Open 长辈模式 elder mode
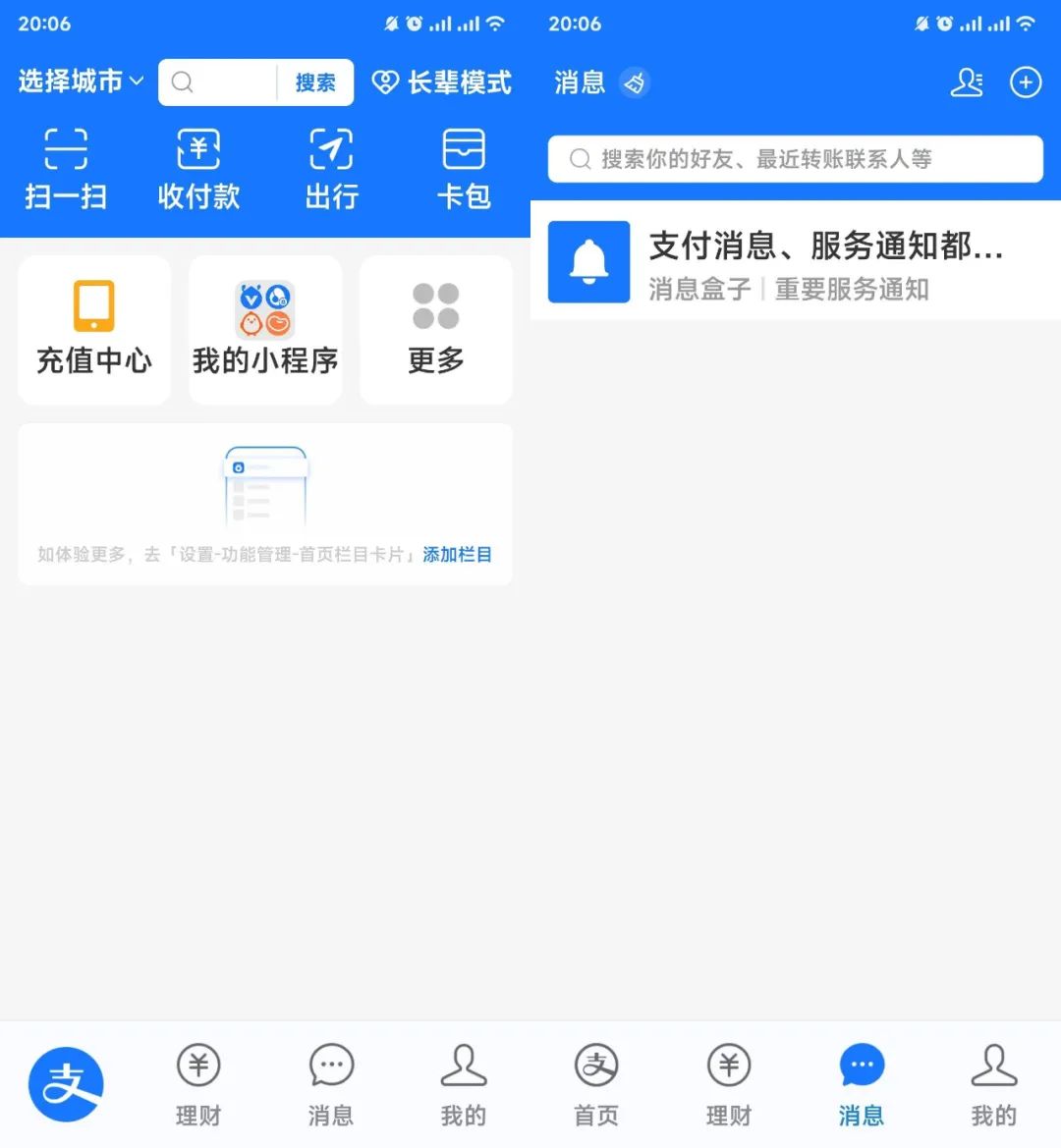1061x1148 pixels. (441, 82)
